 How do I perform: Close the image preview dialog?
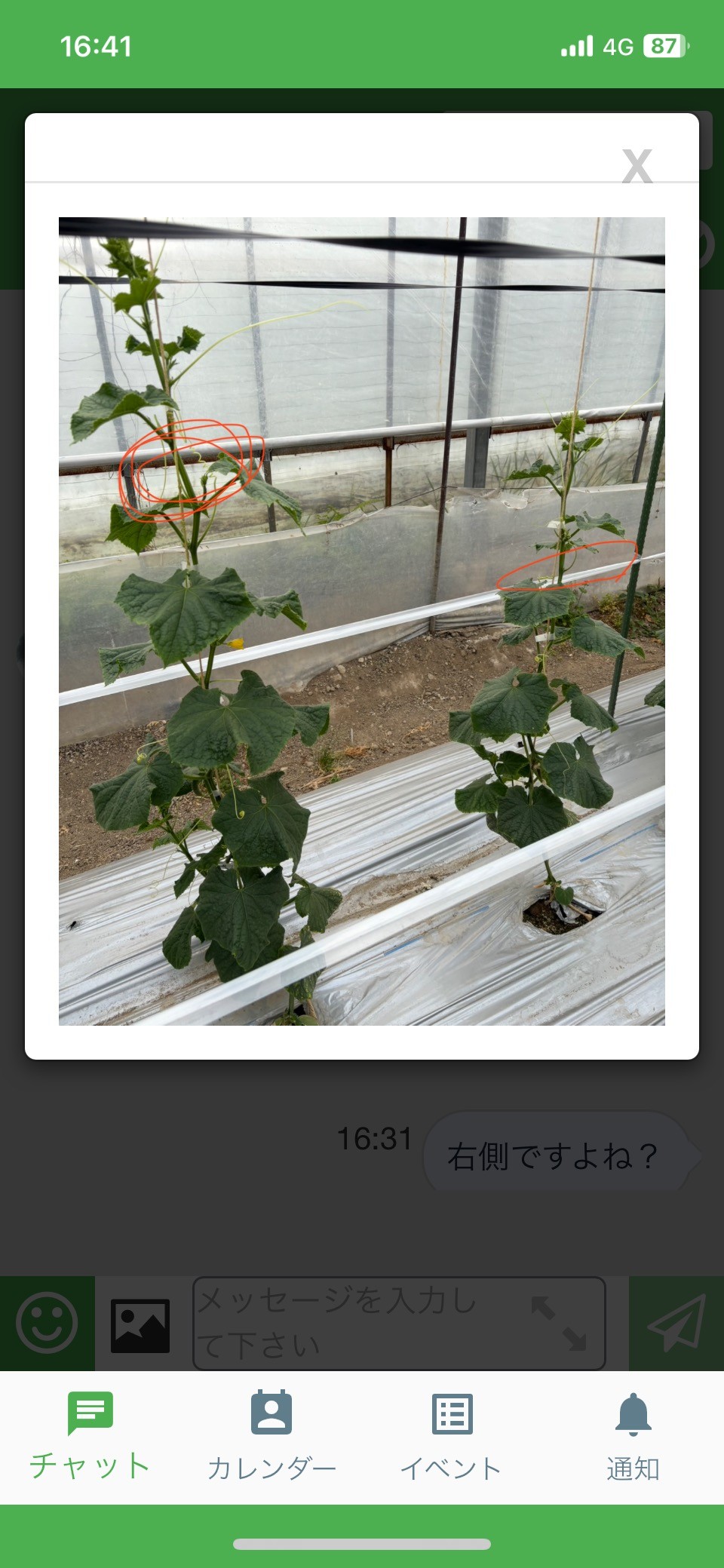637,165
